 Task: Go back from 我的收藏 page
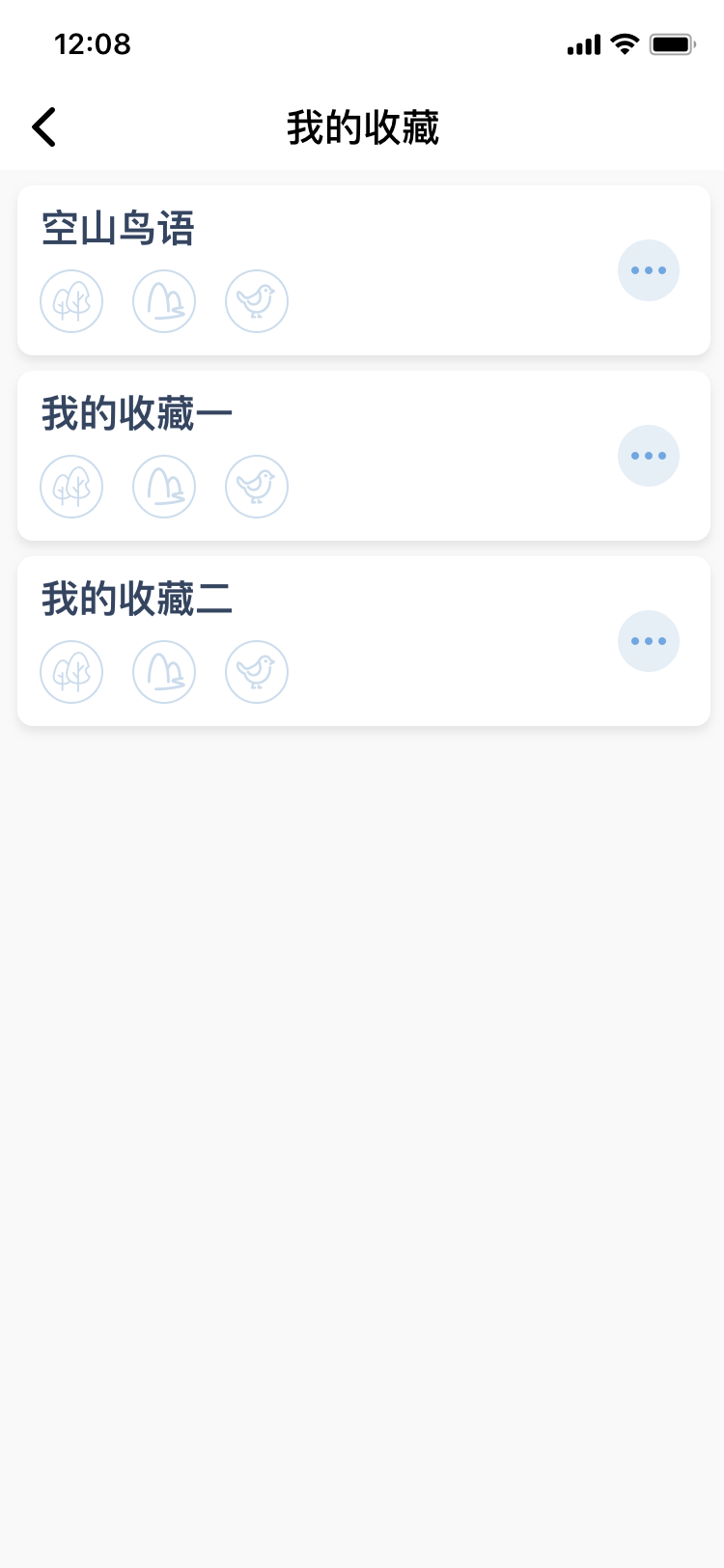pos(44,127)
